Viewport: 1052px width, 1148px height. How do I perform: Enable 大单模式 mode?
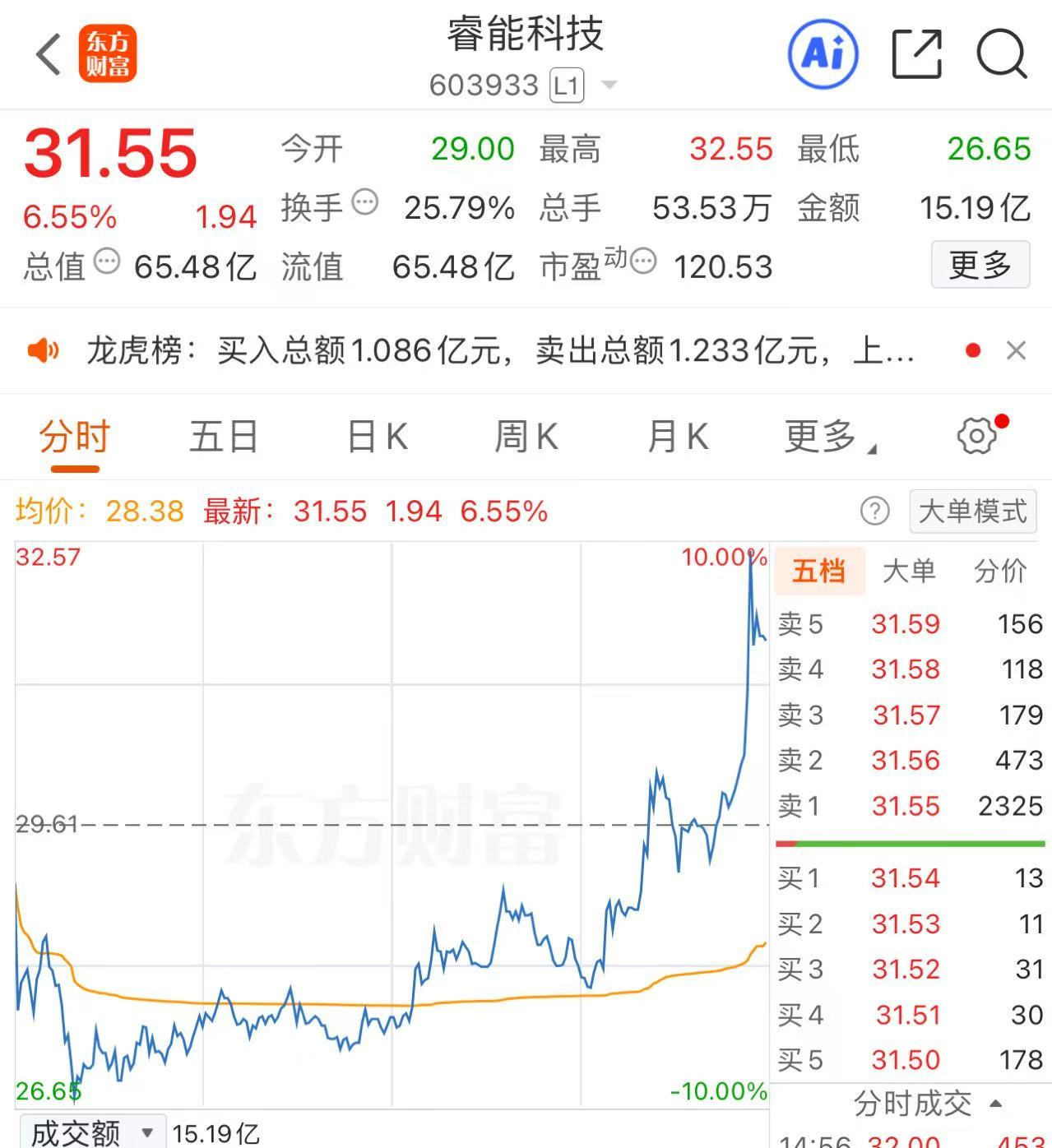pyautogui.click(x=972, y=511)
